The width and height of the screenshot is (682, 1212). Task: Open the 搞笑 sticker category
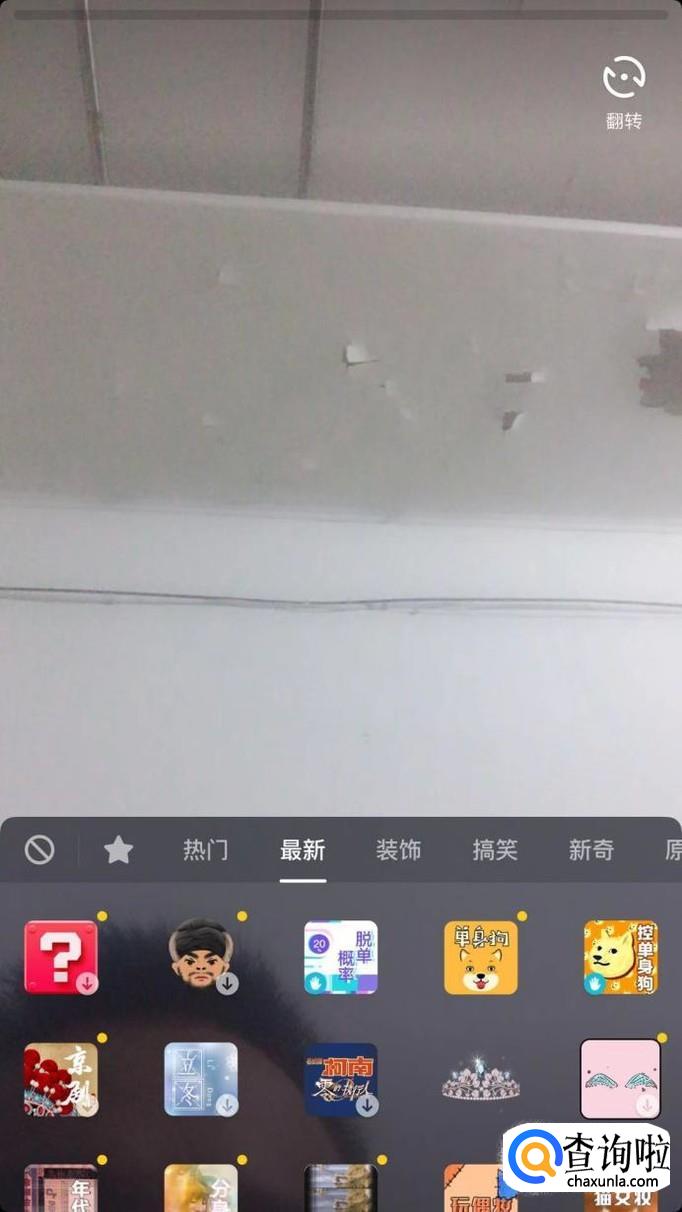pyautogui.click(x=495, y=850)
